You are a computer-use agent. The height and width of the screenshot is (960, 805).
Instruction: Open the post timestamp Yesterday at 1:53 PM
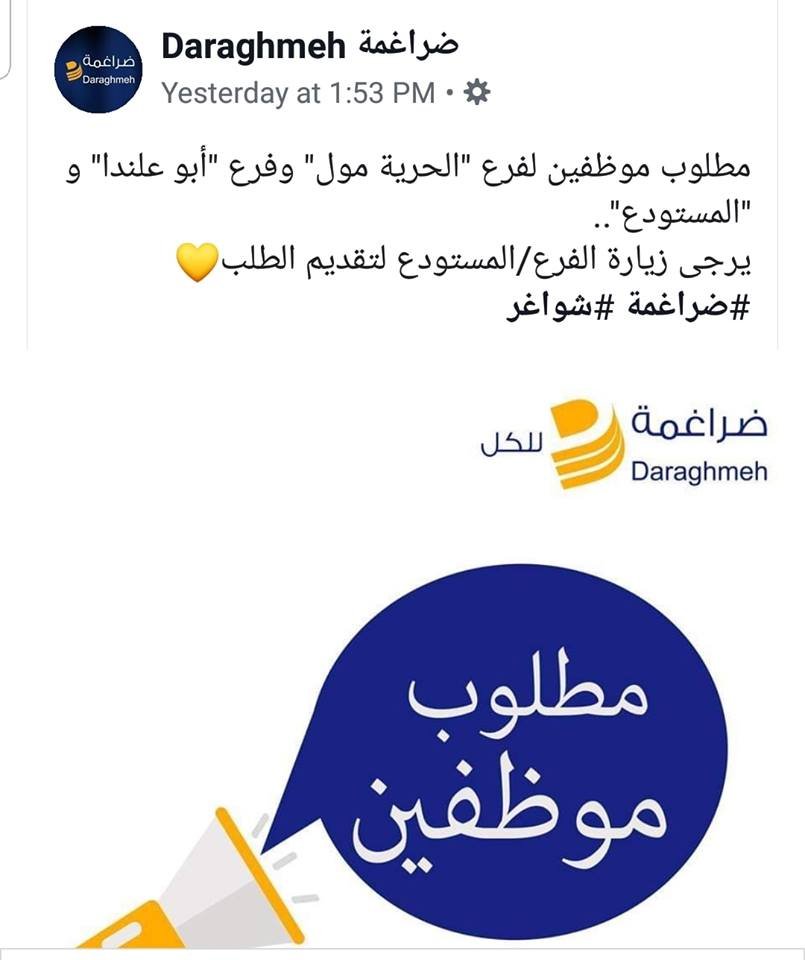[x=298, y=93]
